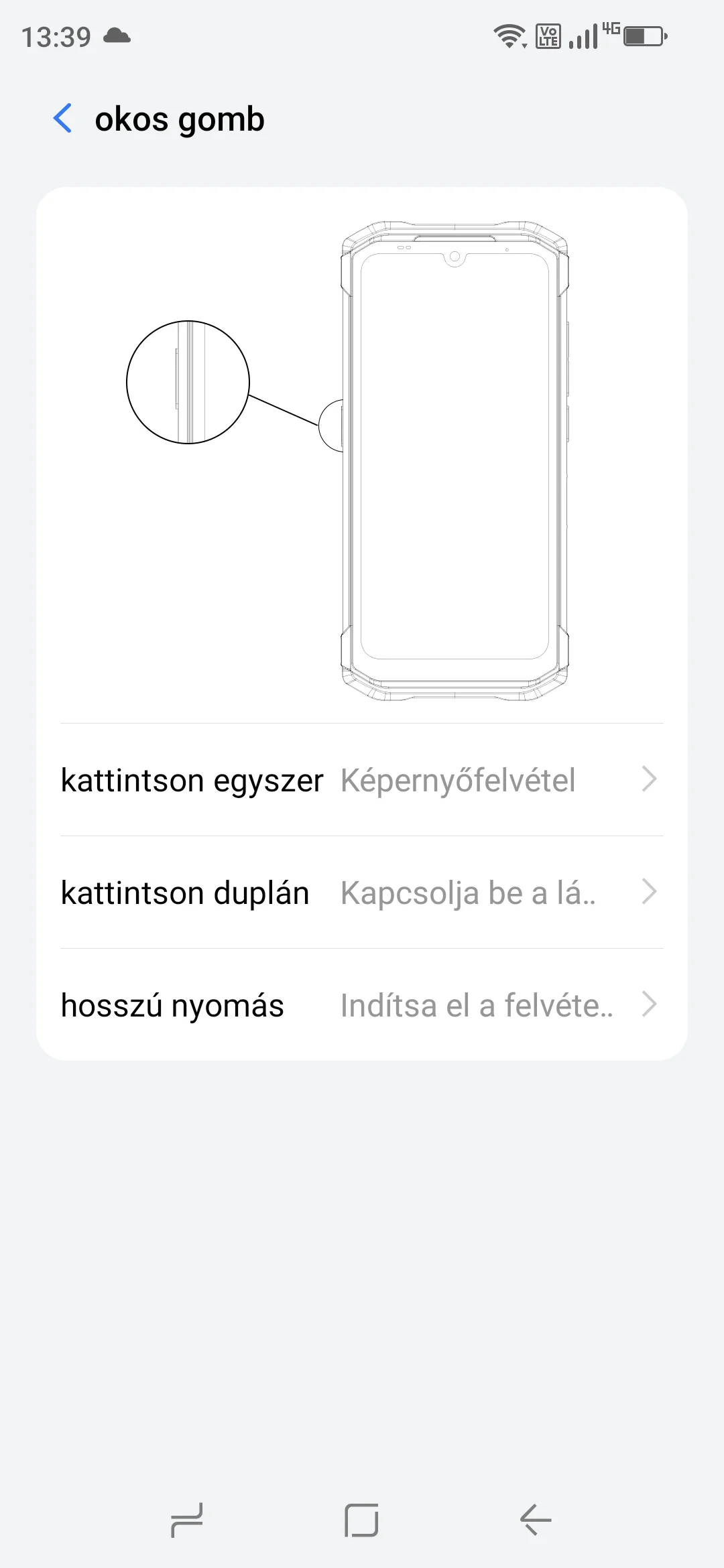Open the kattintson duplán setting
The width and height of the screenshot is (724, 1568).
(362, 893)
